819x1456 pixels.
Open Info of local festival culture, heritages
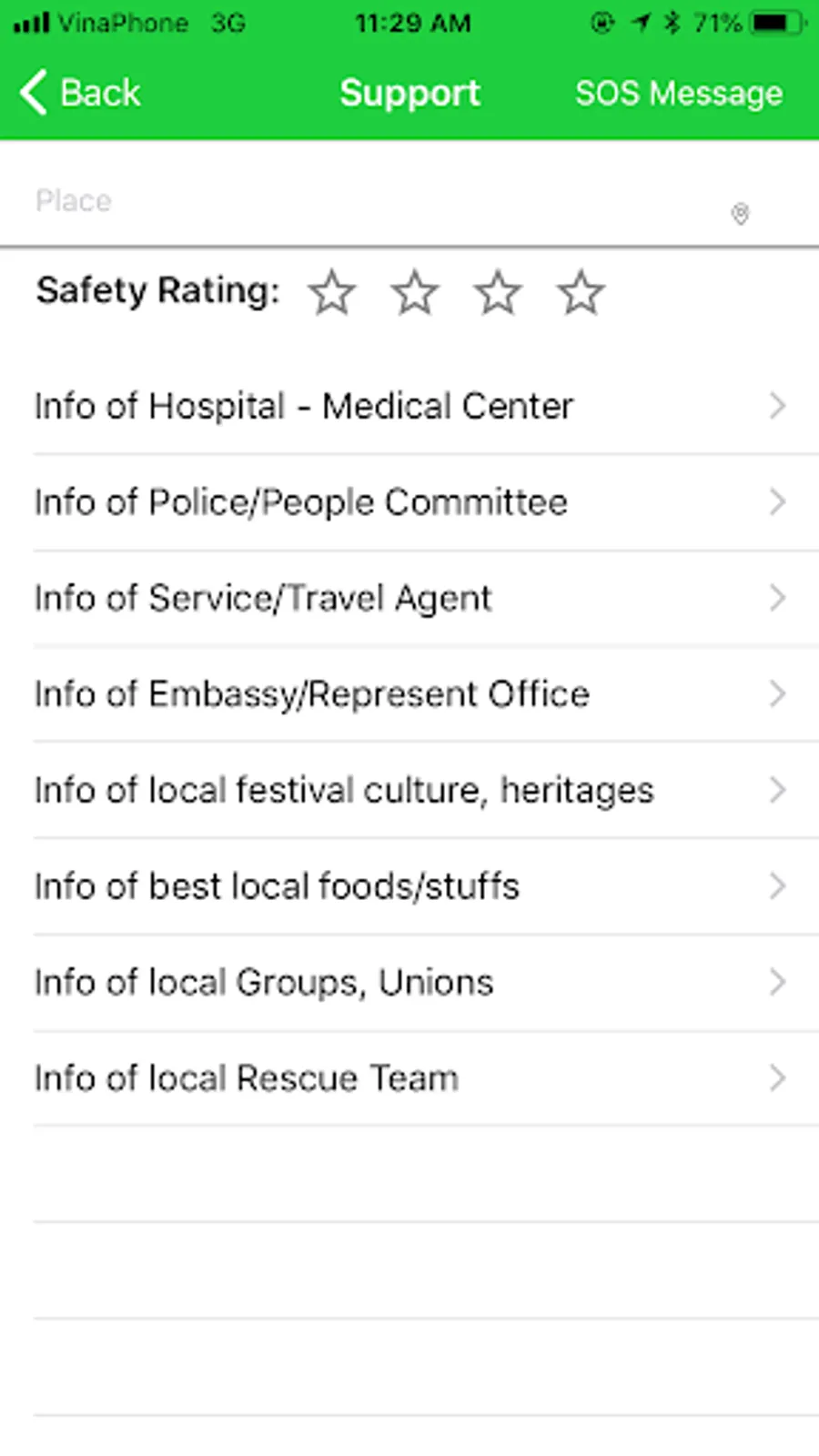click(409, 791)
